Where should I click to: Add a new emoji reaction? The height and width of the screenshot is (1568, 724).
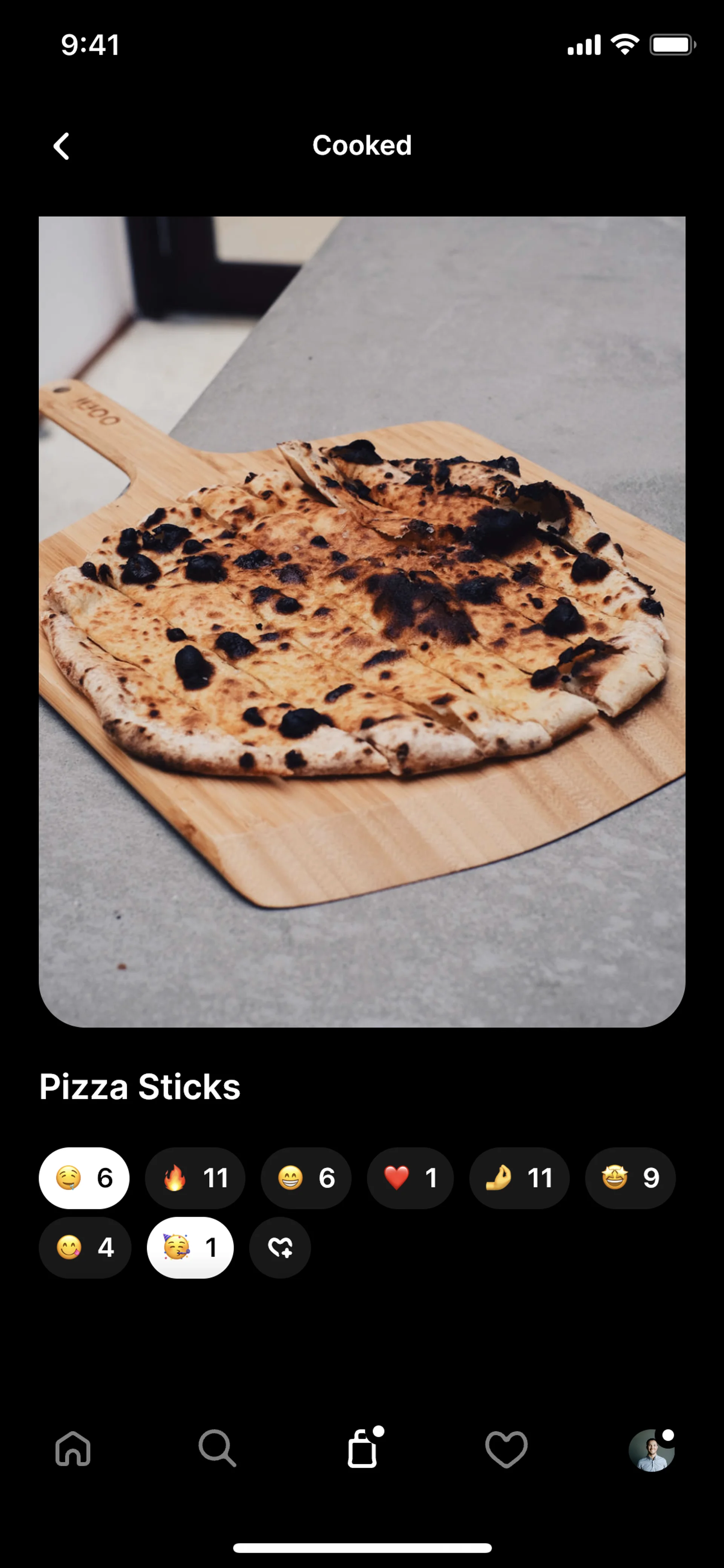pyautogui.click(x=280, y=1247)
